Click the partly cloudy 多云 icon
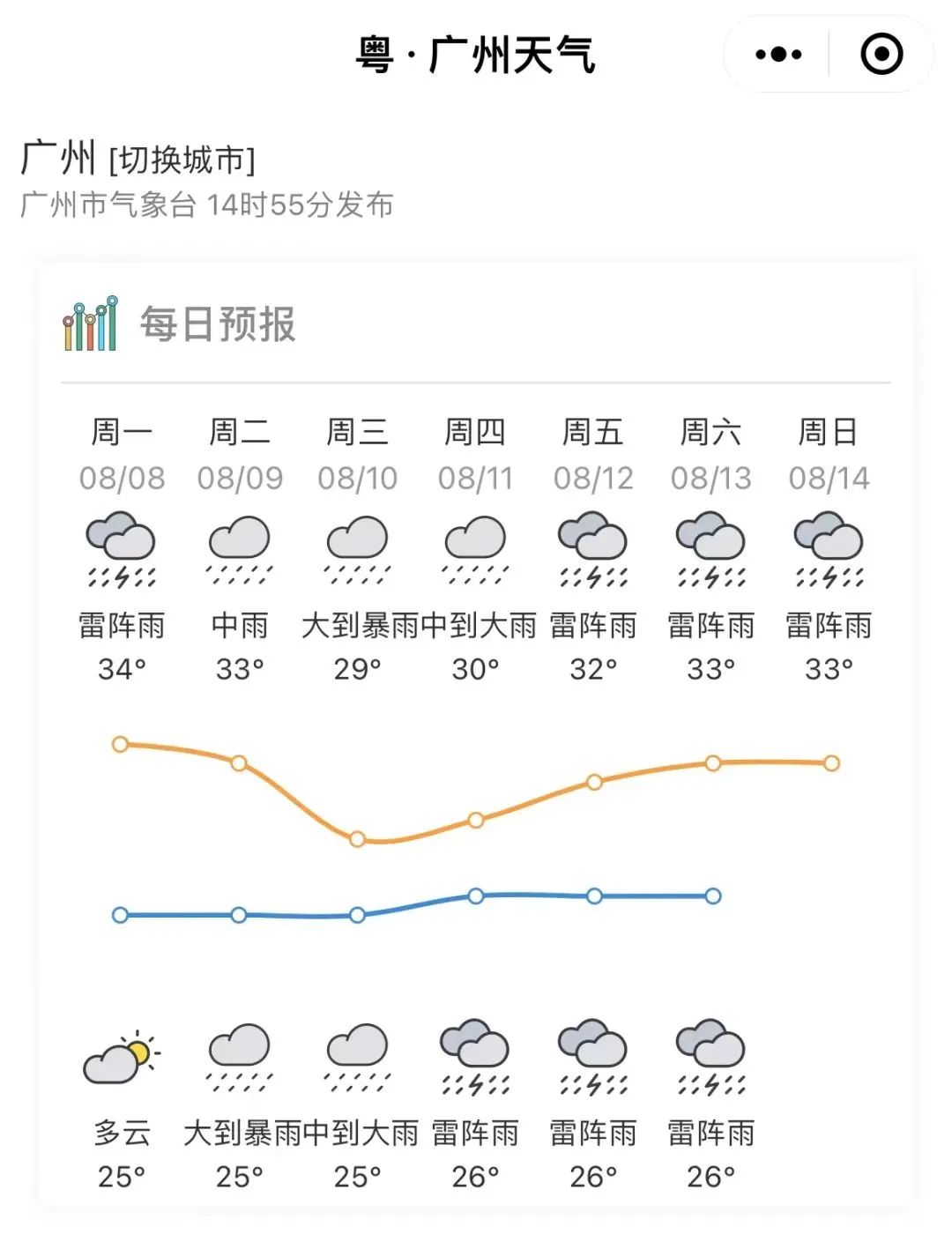The image size is (952, 1234). pyautogui.click(x=119, y=1058)
